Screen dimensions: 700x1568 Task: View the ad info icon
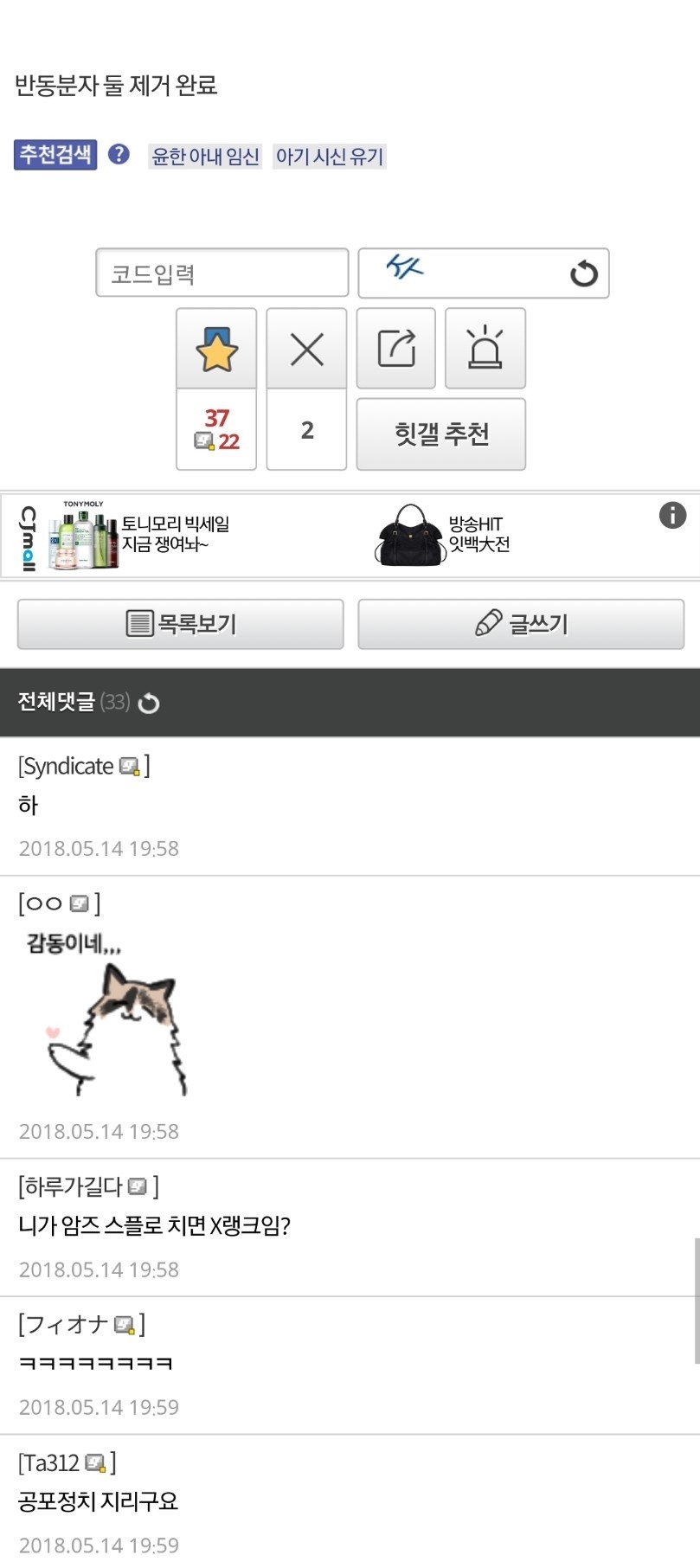672,516
